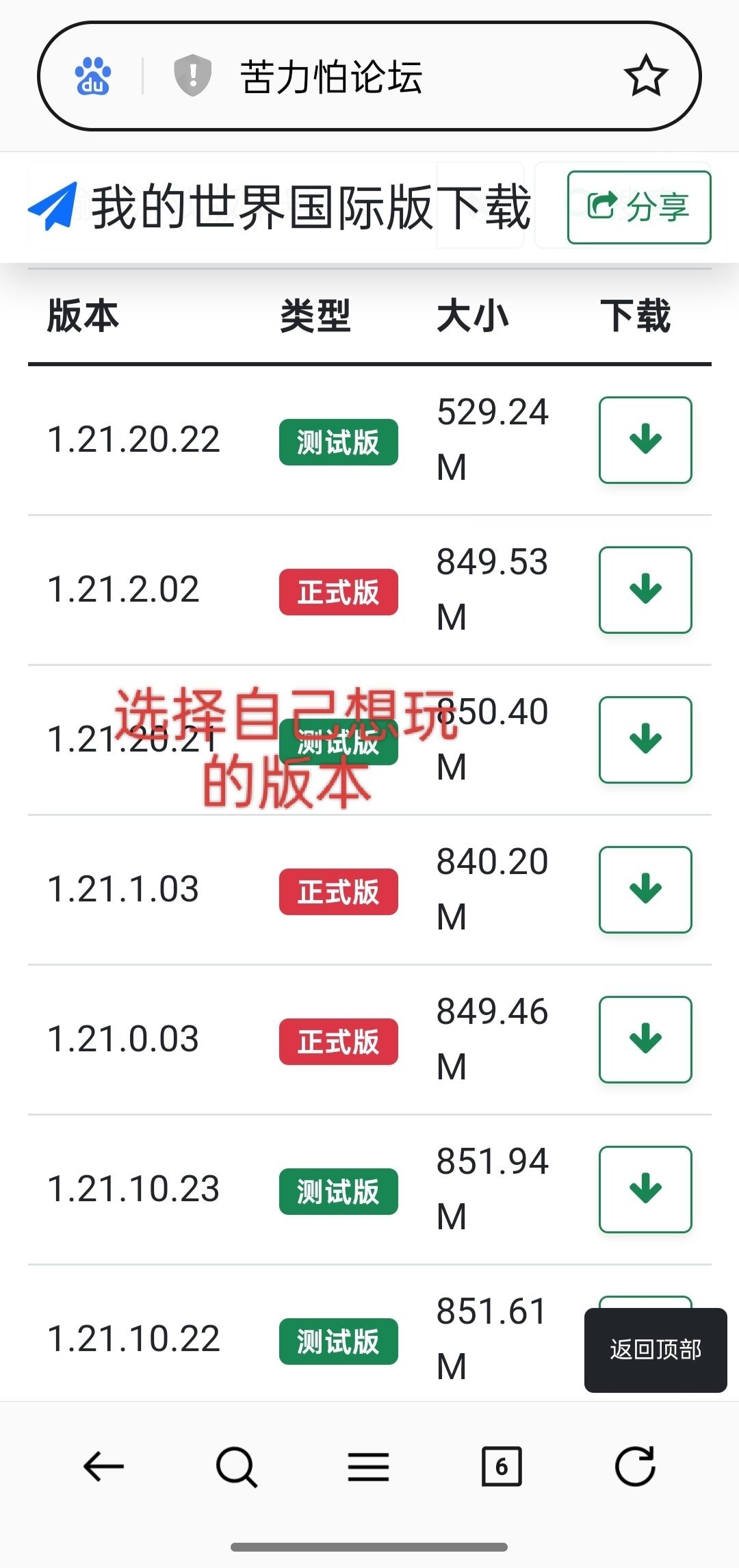Download version 1.21.20.22 test build
This screenshot has width=739, height=1568.
tap(645, 439)
